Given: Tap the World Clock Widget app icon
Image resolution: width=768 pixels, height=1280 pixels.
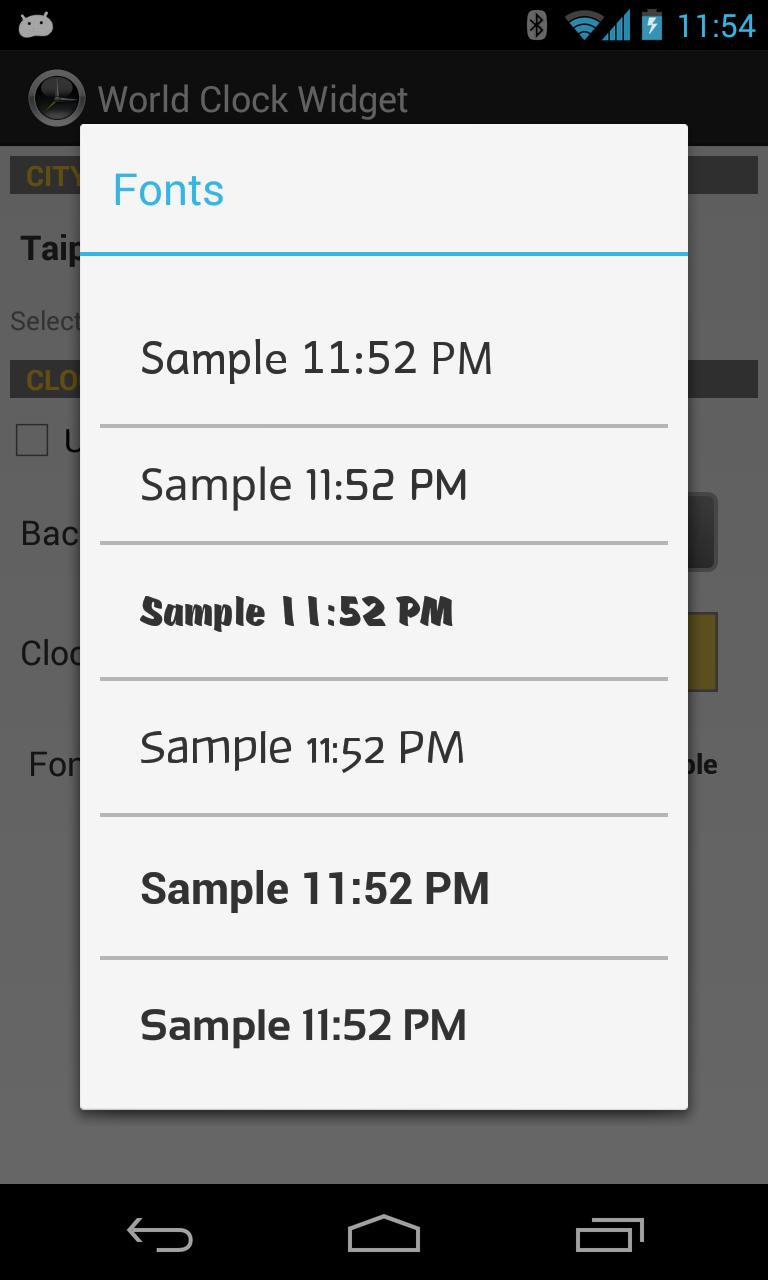Looking at the screenshot, I should (x=57, y=98).
